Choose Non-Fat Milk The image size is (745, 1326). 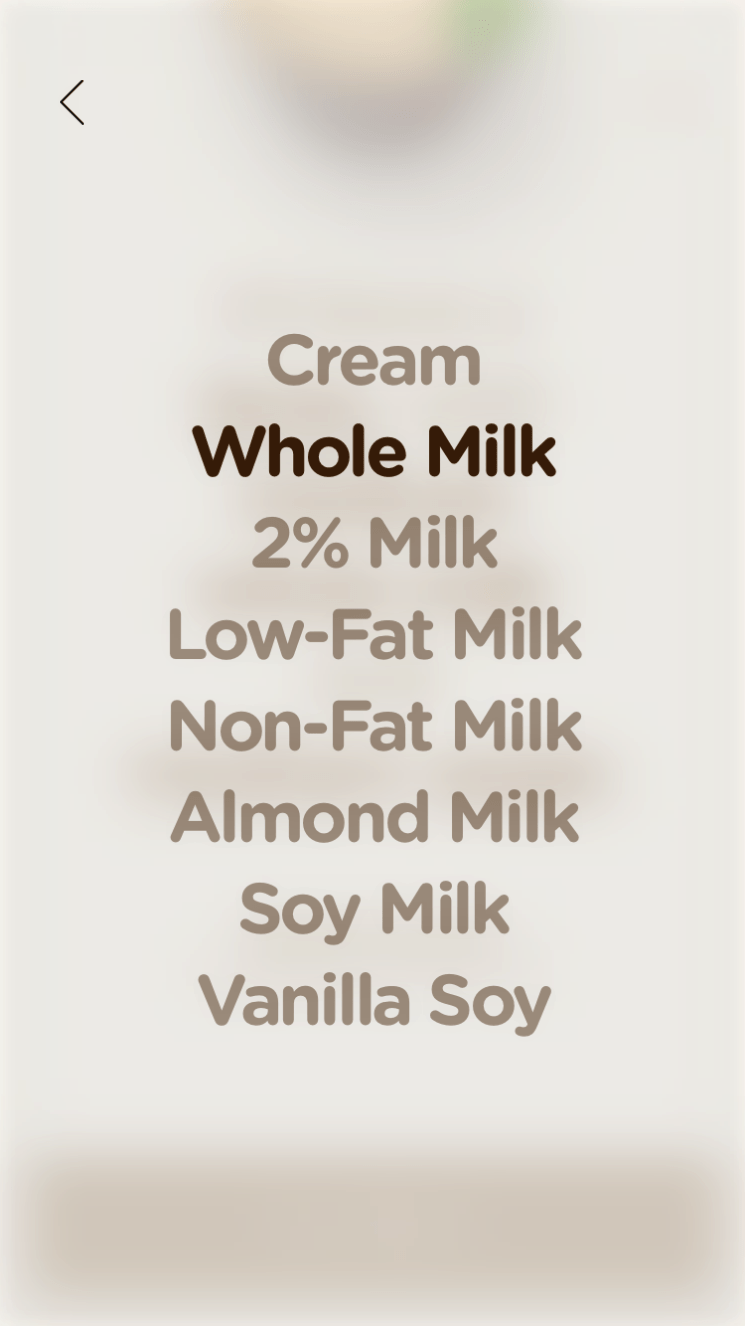[x=374, y=726]
